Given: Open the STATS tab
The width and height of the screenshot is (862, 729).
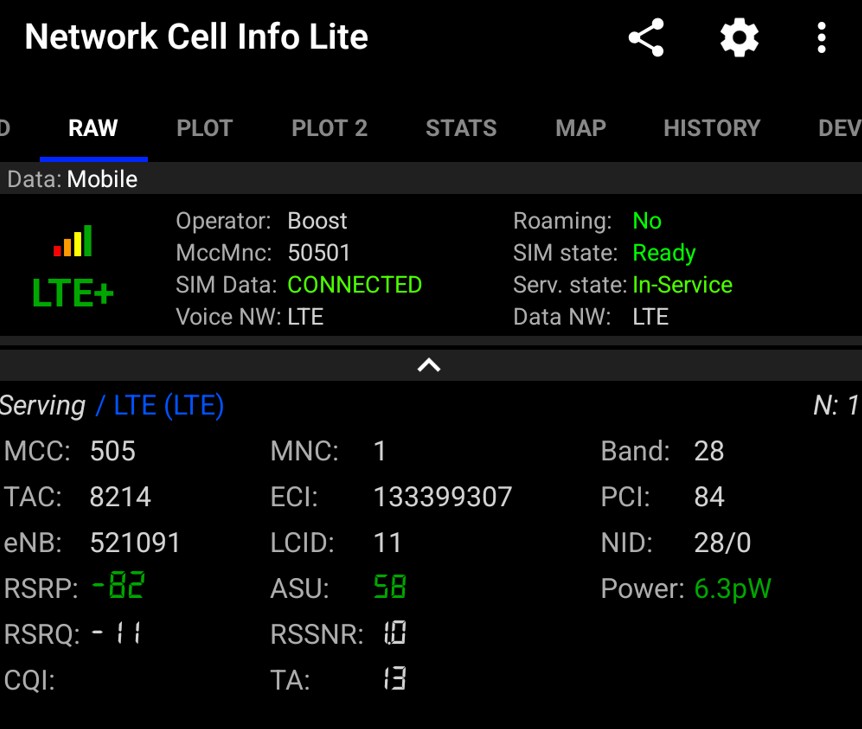Looking at the screenshot, I should [461, 128].
